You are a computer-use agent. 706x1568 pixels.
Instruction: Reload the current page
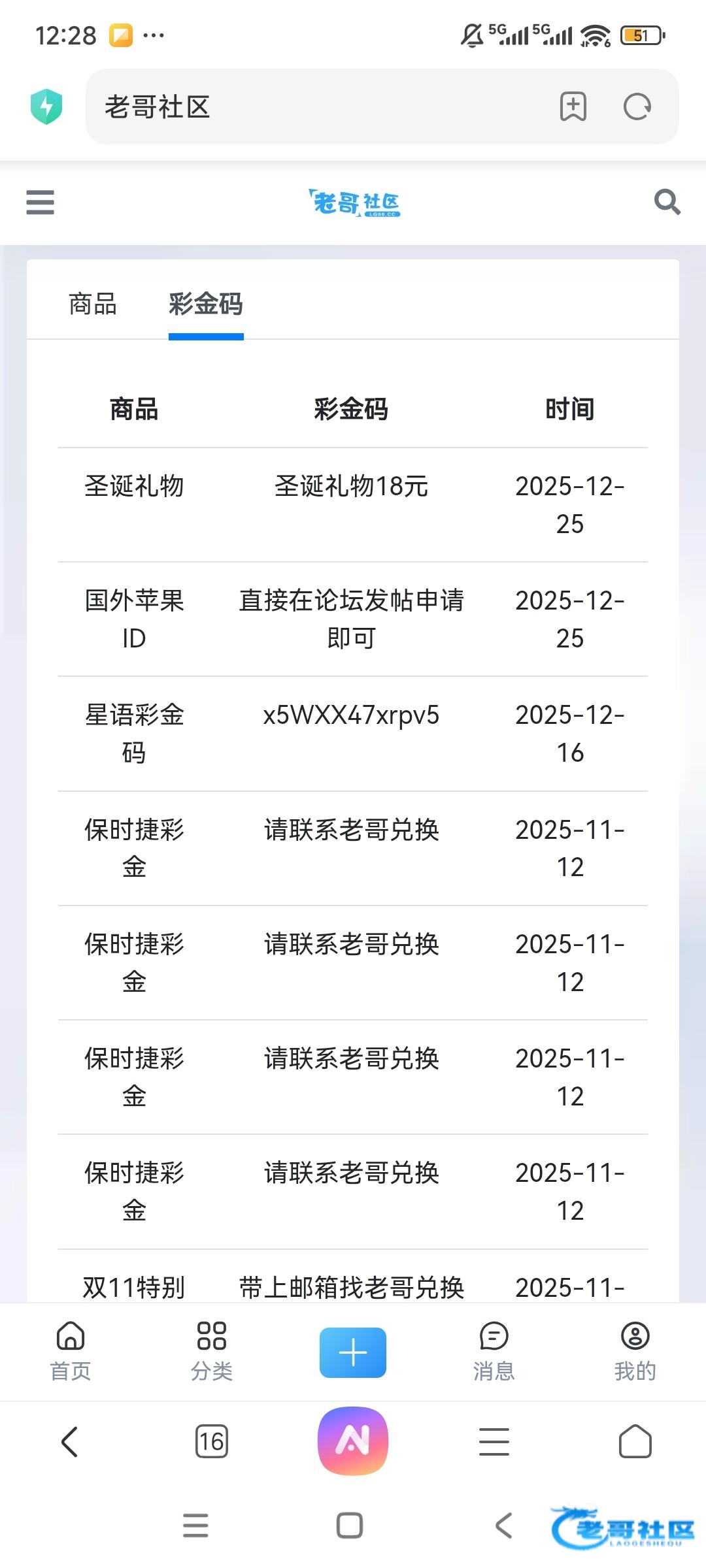(637, 106)
